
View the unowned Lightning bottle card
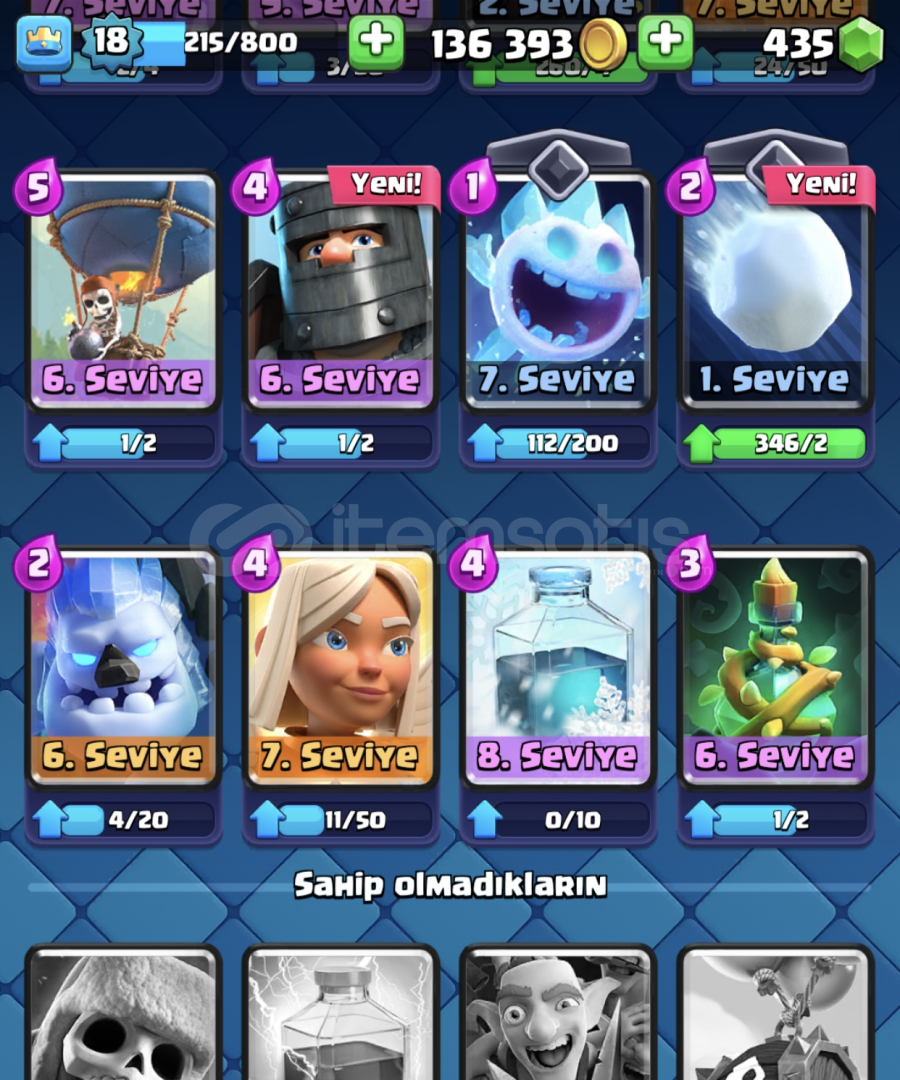coord(341,1015)
